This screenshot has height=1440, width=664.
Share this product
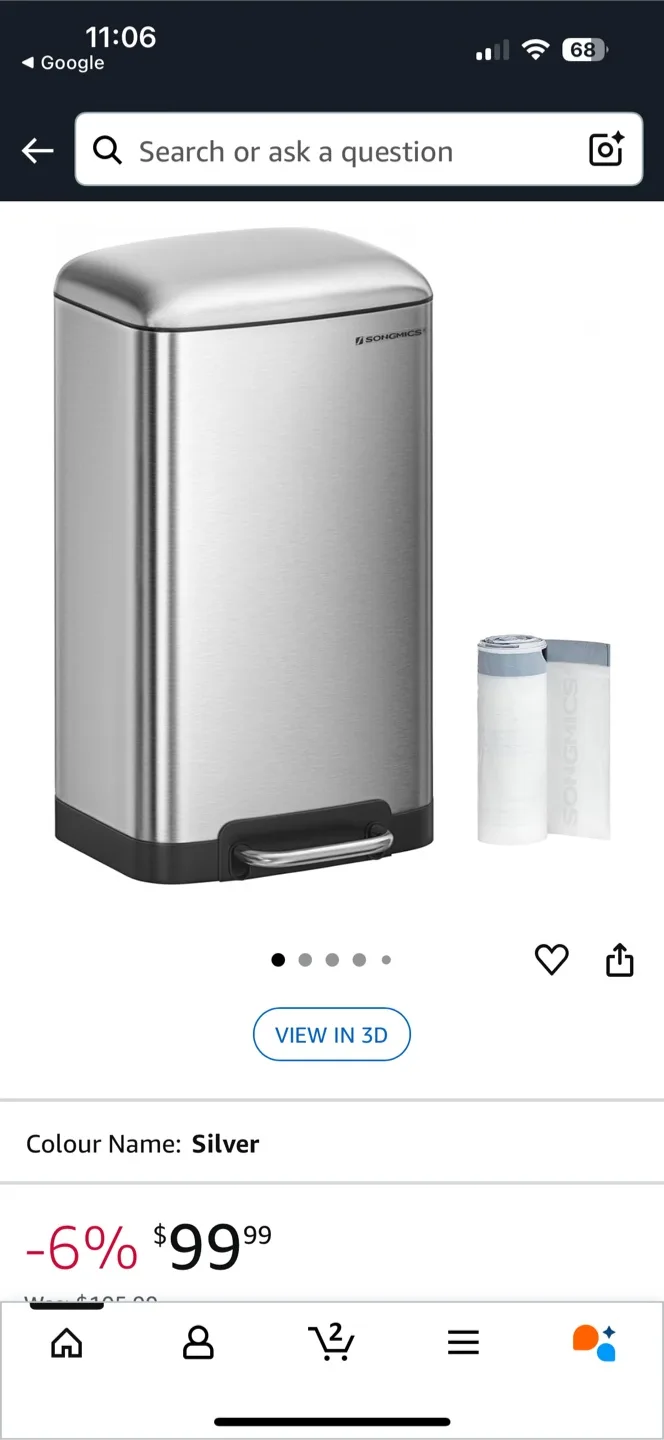[620, 960]
